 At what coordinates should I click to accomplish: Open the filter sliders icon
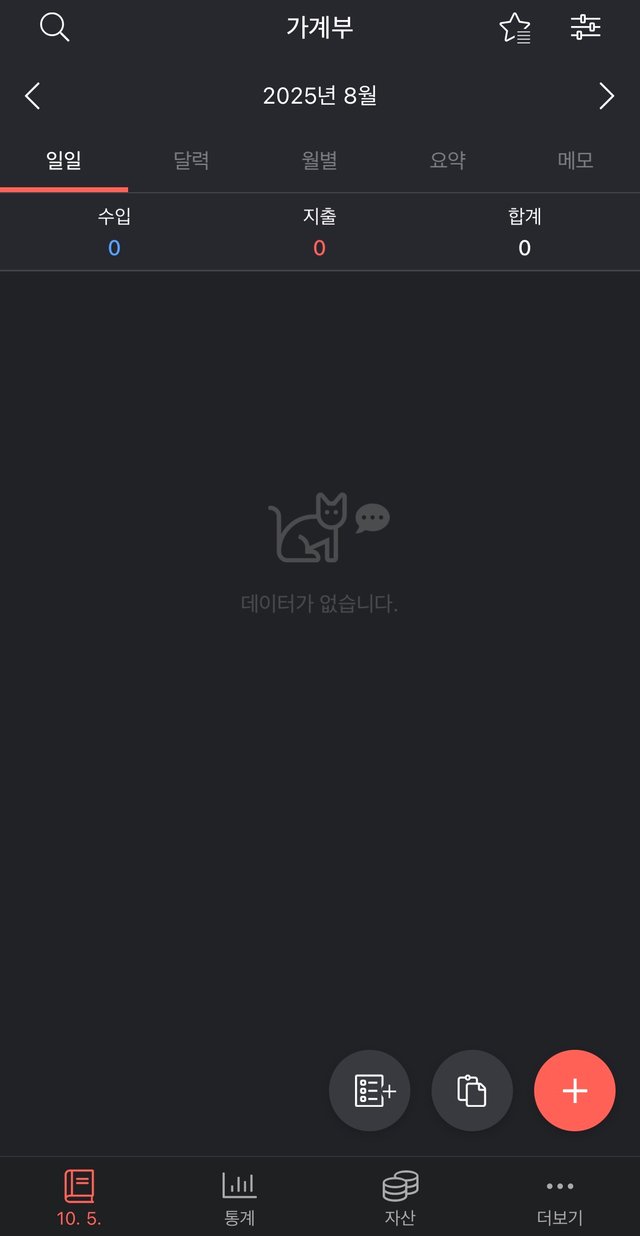click(x=586, y=28)
